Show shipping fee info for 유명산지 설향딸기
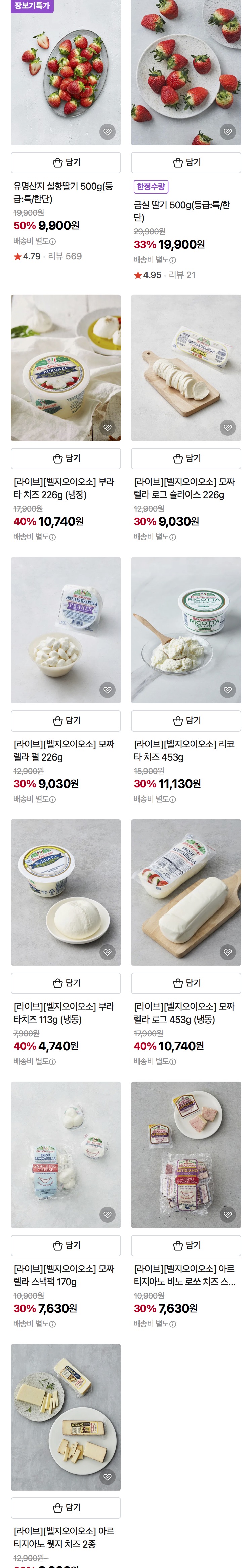252x1568 pixels. pyautogui.click(x=52, y=242)
